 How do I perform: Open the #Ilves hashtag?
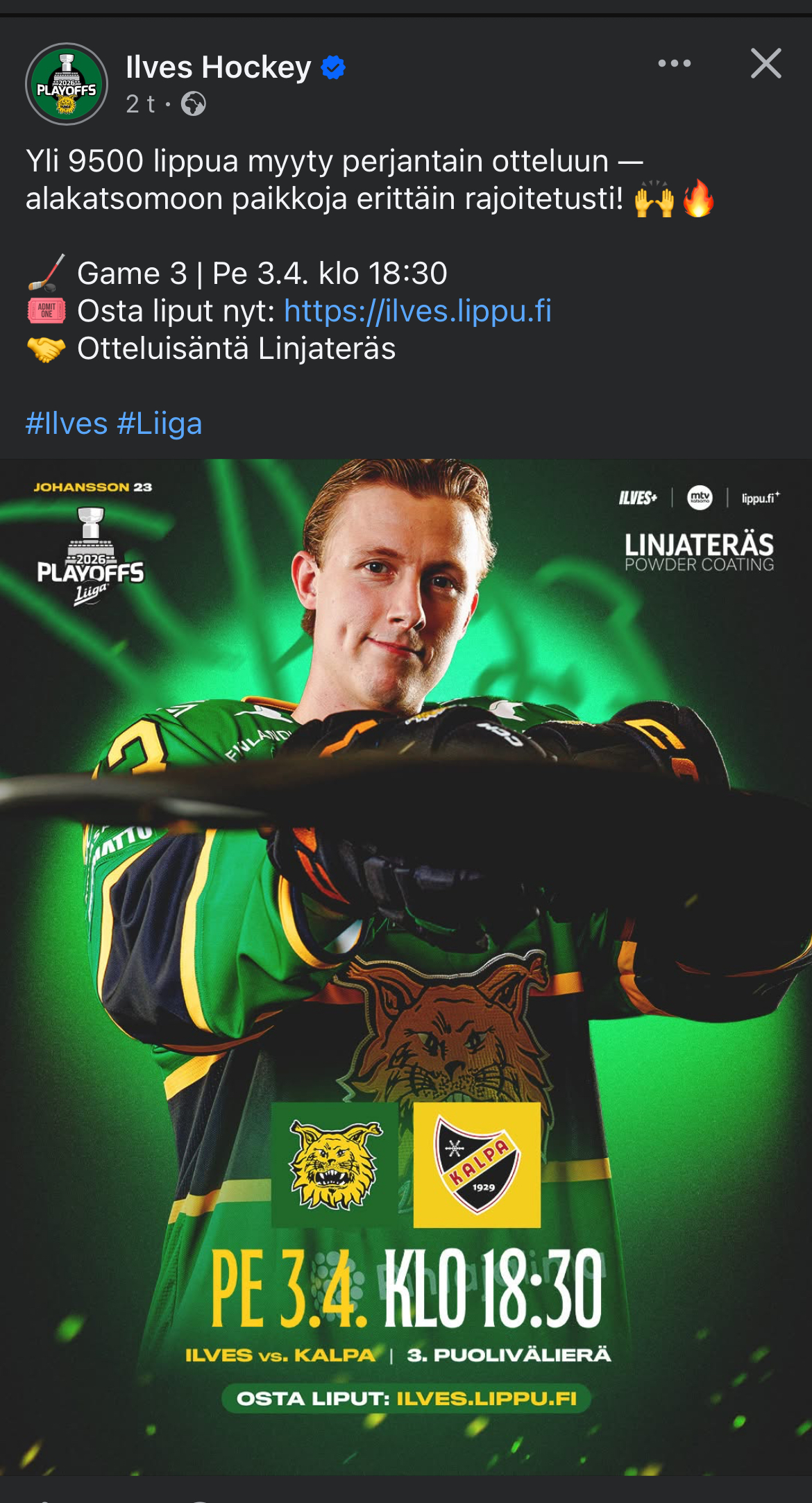[67, 423]
